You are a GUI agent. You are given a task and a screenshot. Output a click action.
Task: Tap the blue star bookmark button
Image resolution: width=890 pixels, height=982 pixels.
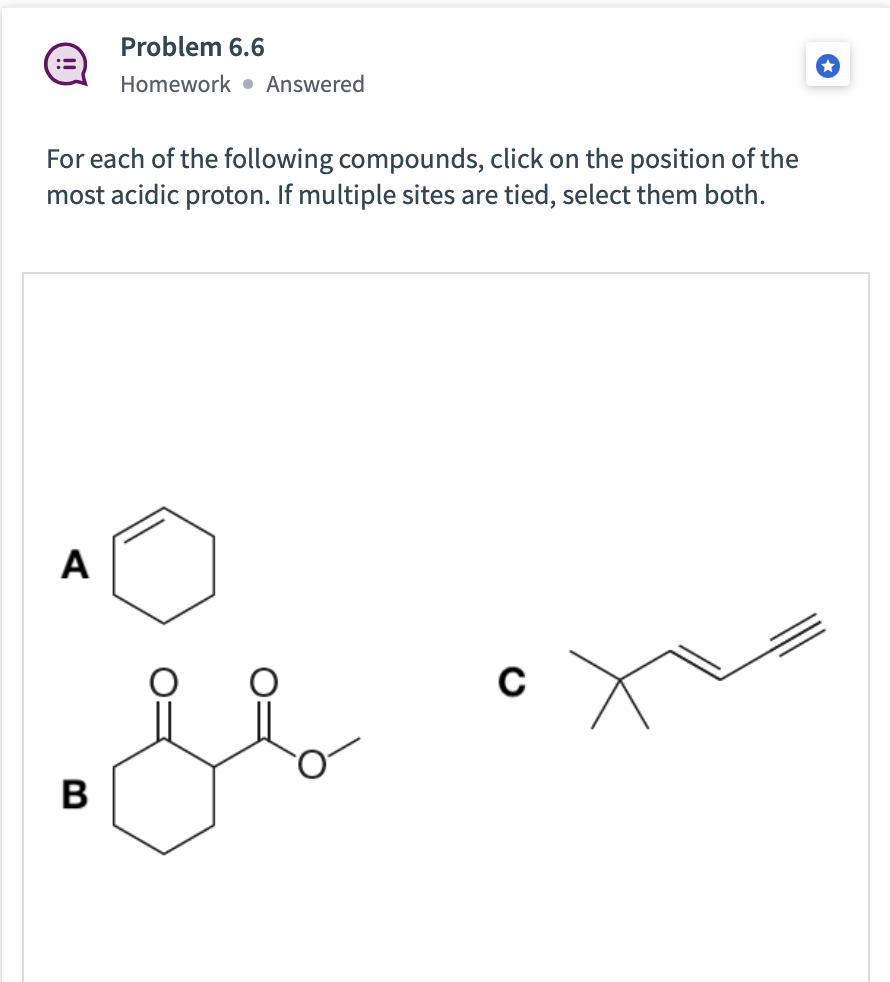(828, 67)
